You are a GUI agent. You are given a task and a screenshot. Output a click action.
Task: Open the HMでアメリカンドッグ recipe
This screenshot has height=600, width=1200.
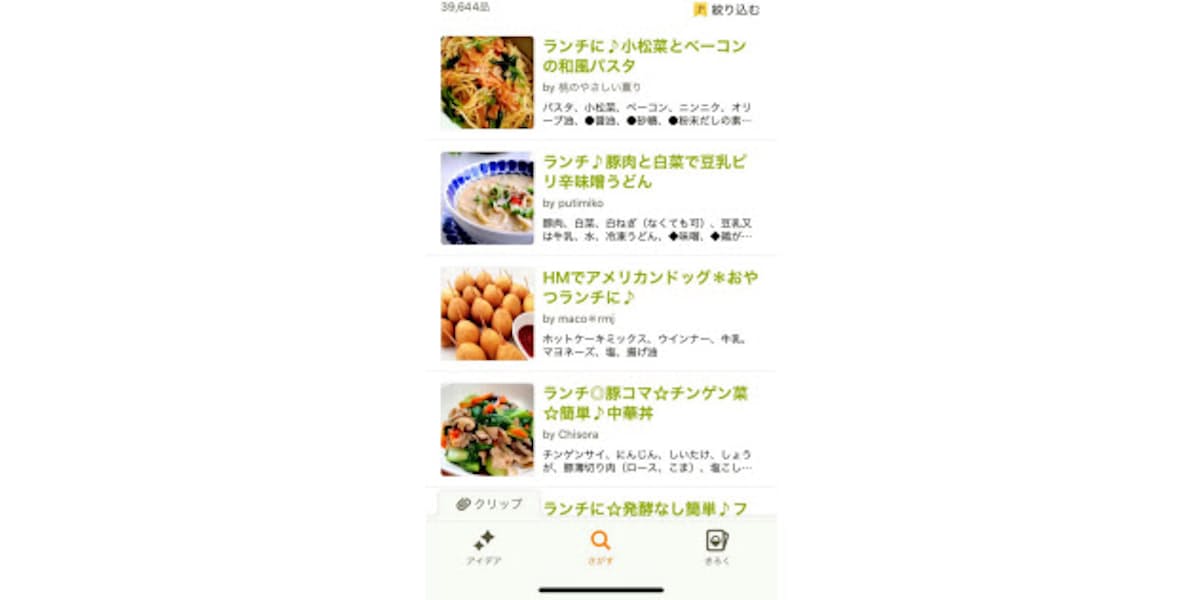point(649,287)
